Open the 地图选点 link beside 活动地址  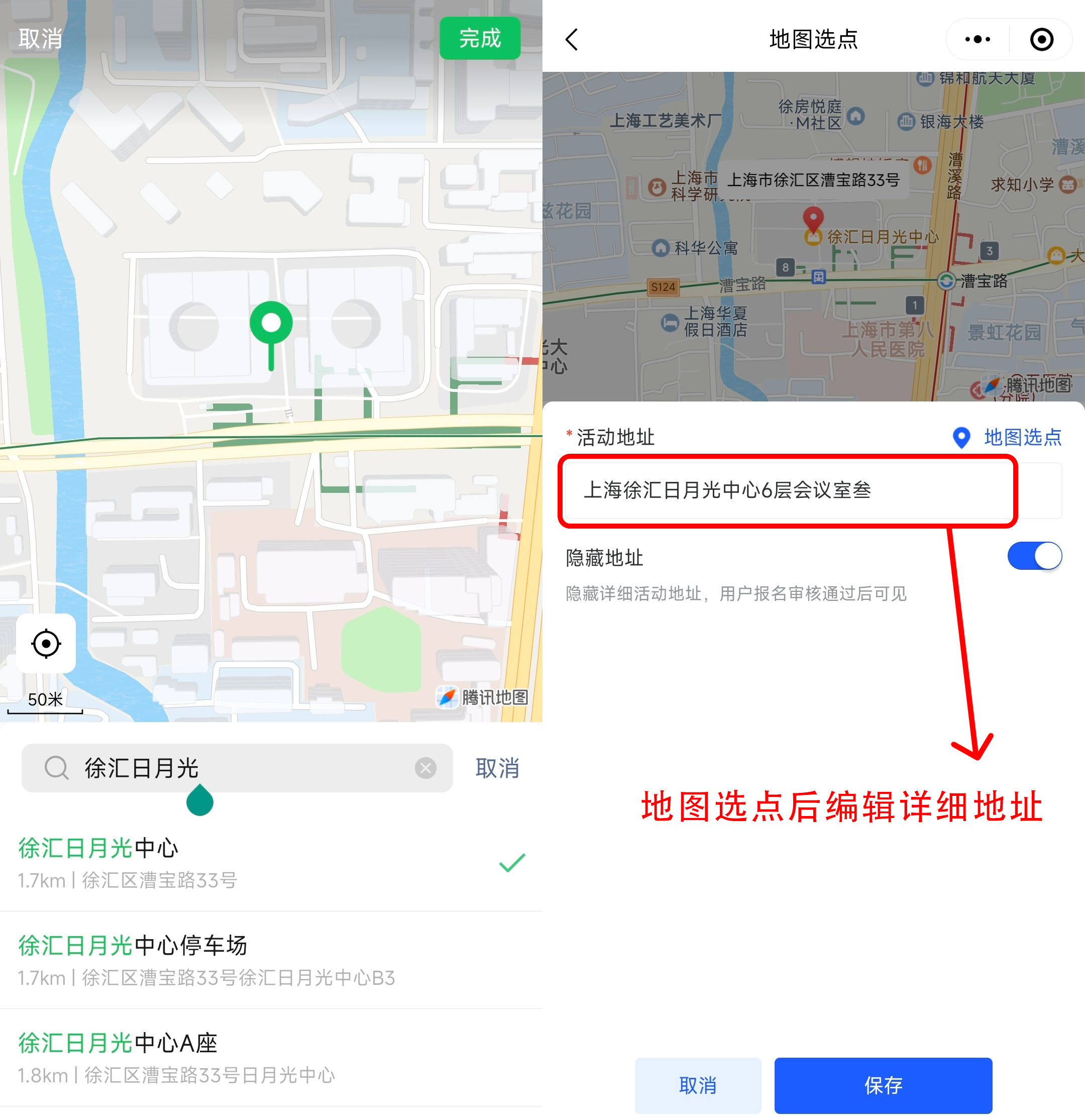click(1007, 437)
